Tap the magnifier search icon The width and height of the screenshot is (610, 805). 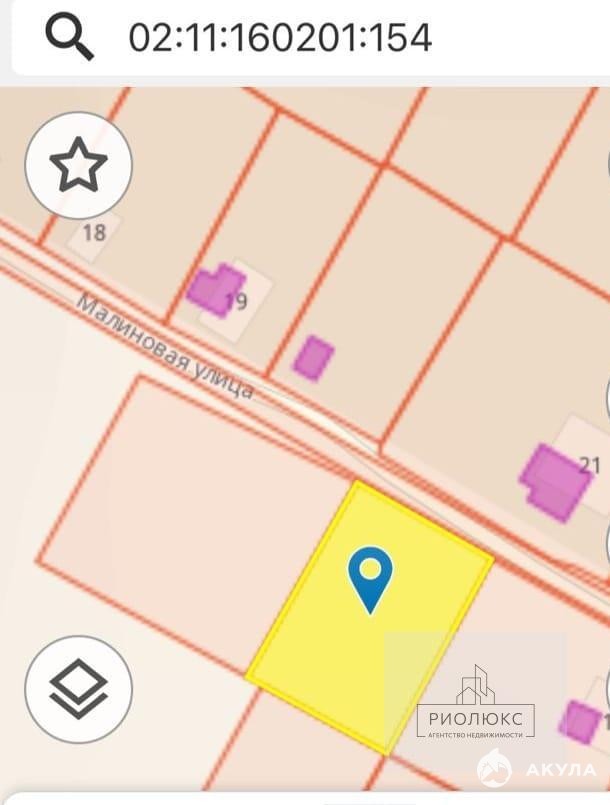point(70,37)
